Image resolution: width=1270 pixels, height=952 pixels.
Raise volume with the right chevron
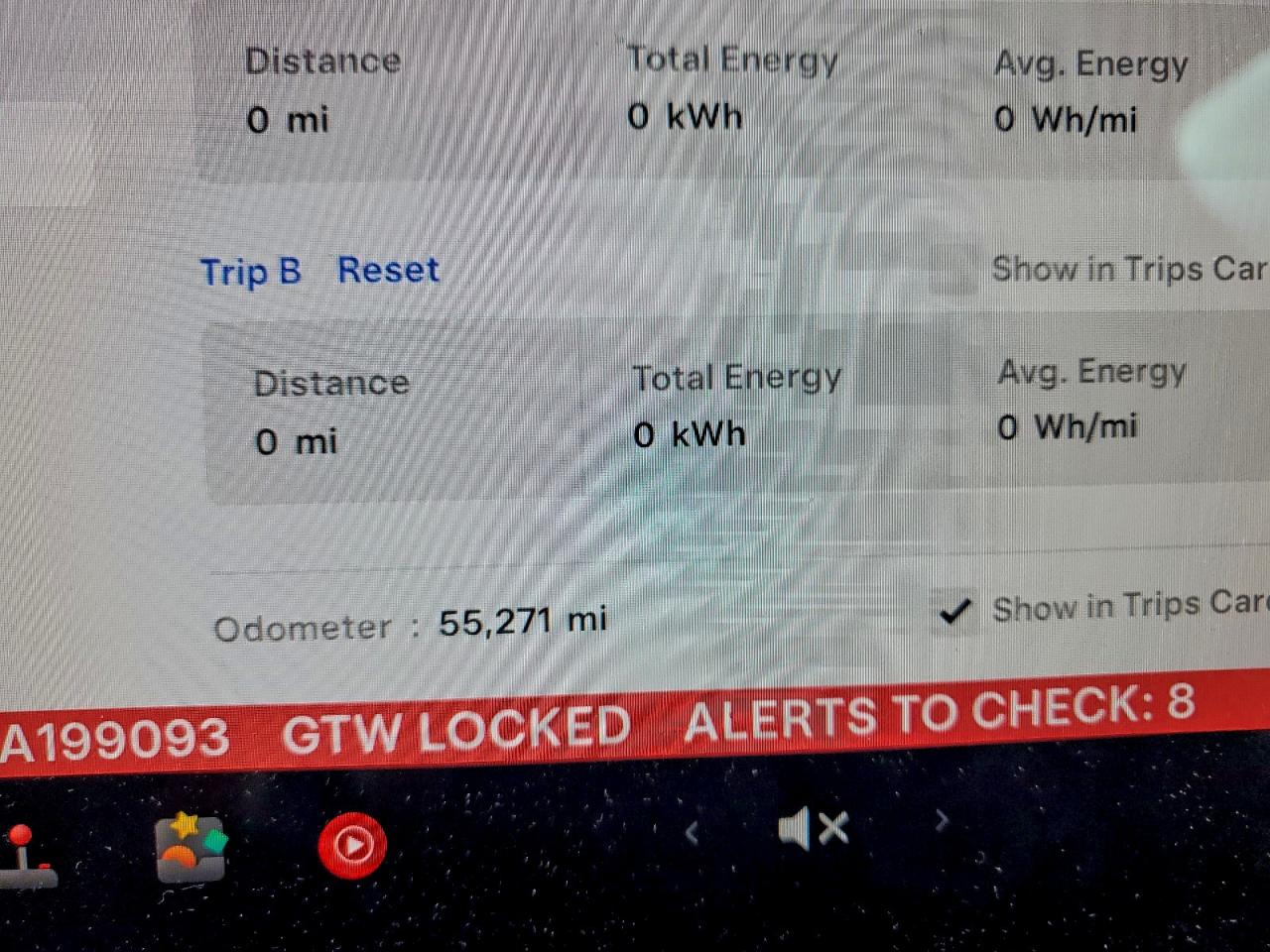pos(942,821)
